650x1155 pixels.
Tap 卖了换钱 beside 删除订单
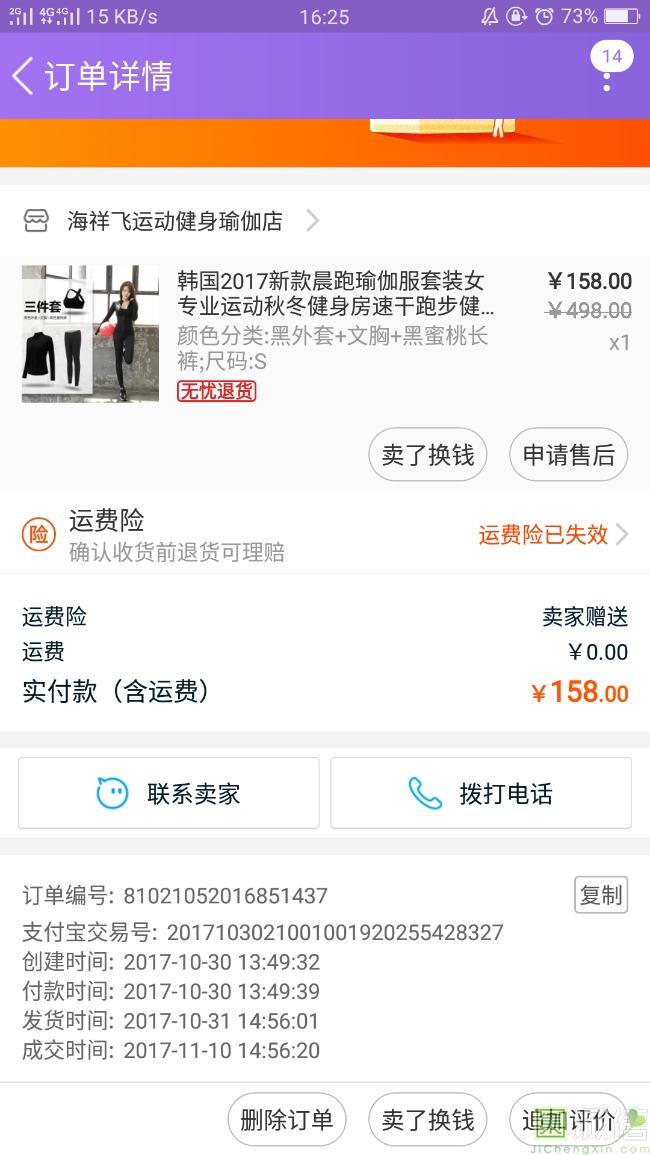pyautogui.click(x=428, y=1119)
